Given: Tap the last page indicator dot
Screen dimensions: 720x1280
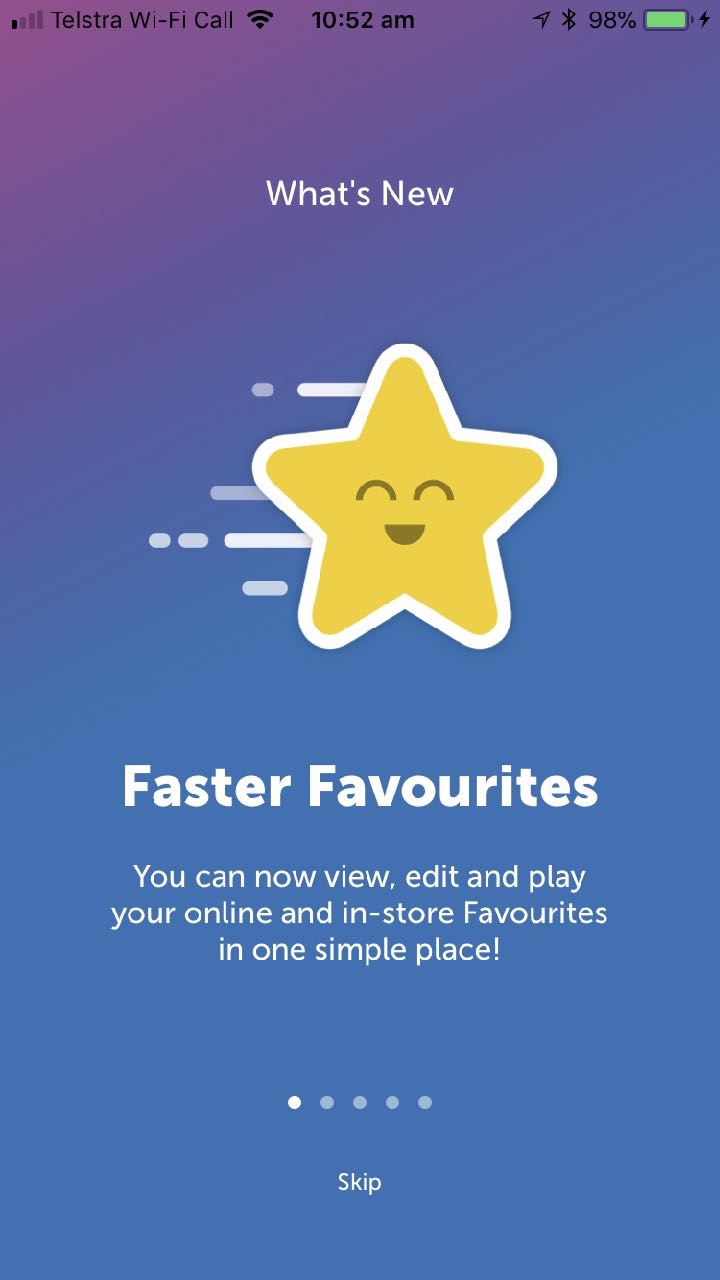Looking at the screenshot, I should [425, 1102].
